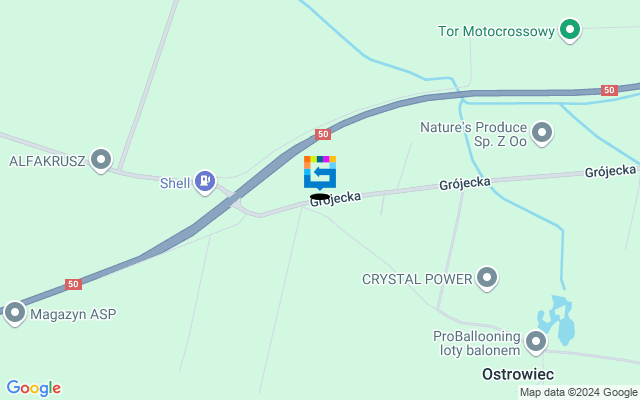
Task: Select the CRYSTAL POWER map marker
Action: coord(487,278)
